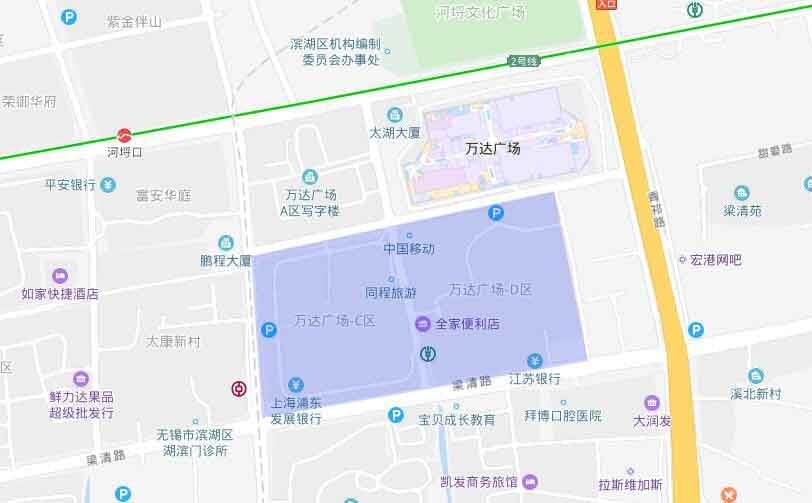Screen dimensions: 812x503
Task: Select the 大润发 supermarket marker
Action: pos(652,402)
